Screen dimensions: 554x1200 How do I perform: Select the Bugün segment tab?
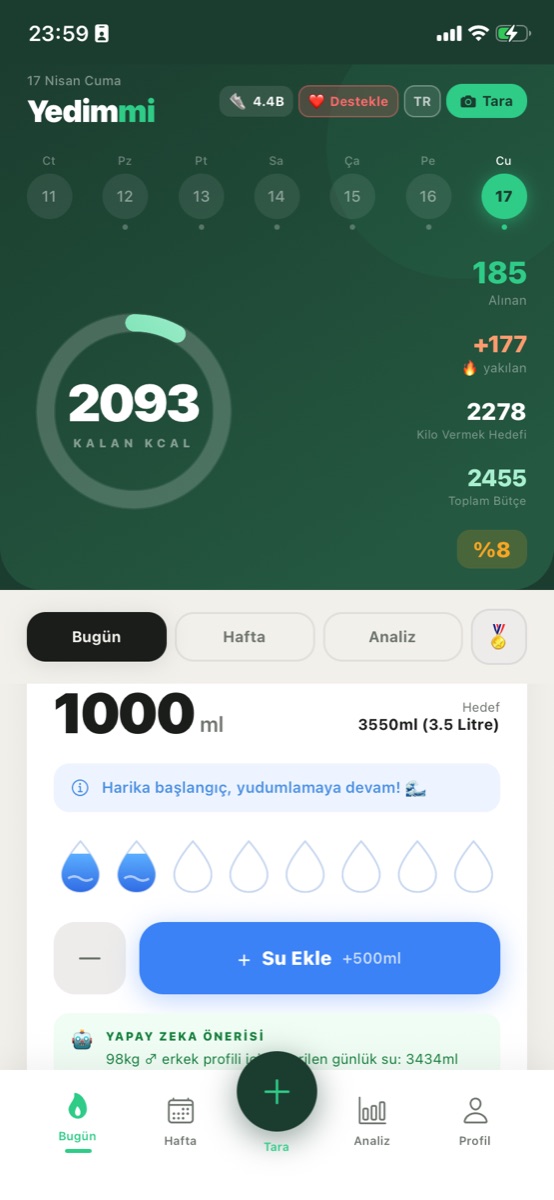point(97,637)
